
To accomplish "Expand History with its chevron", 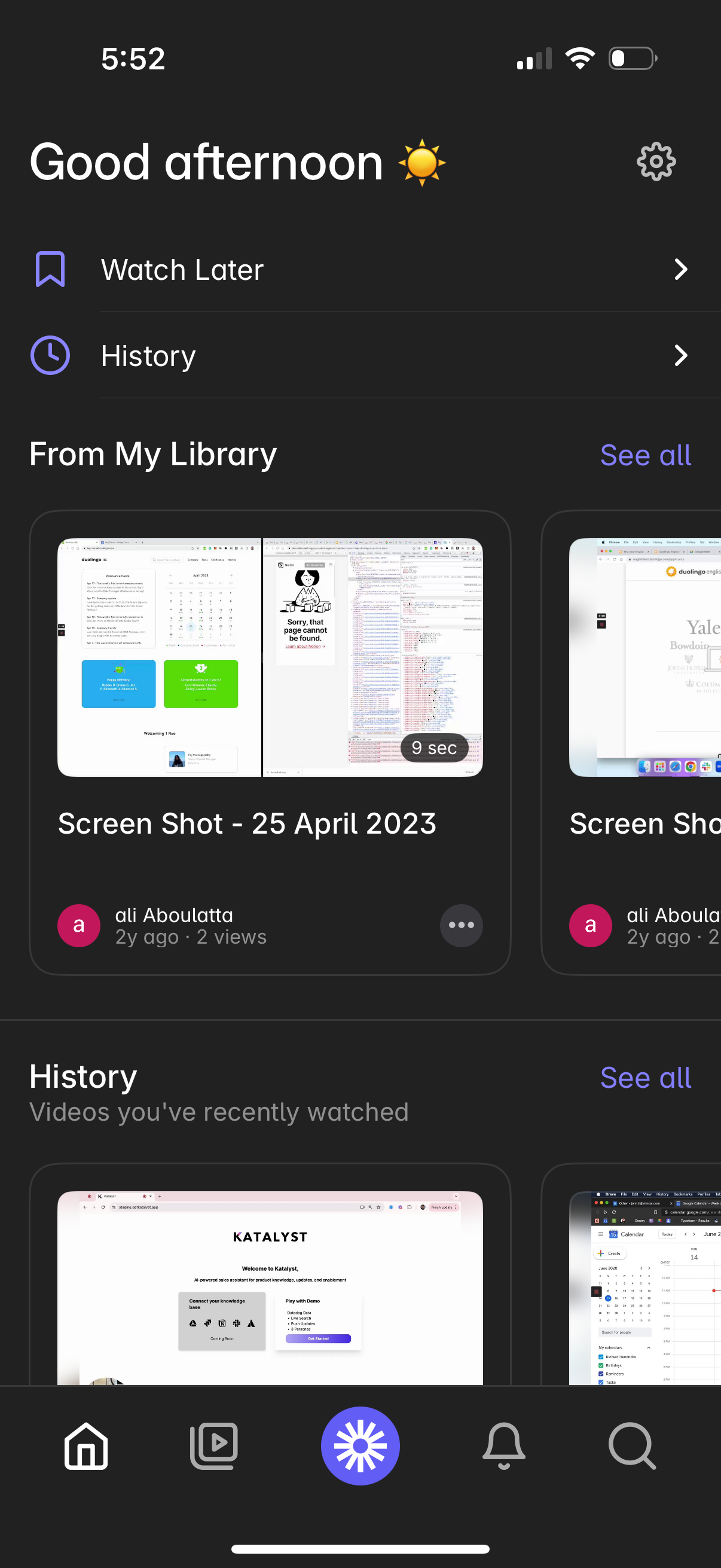I will coord(681,355).
